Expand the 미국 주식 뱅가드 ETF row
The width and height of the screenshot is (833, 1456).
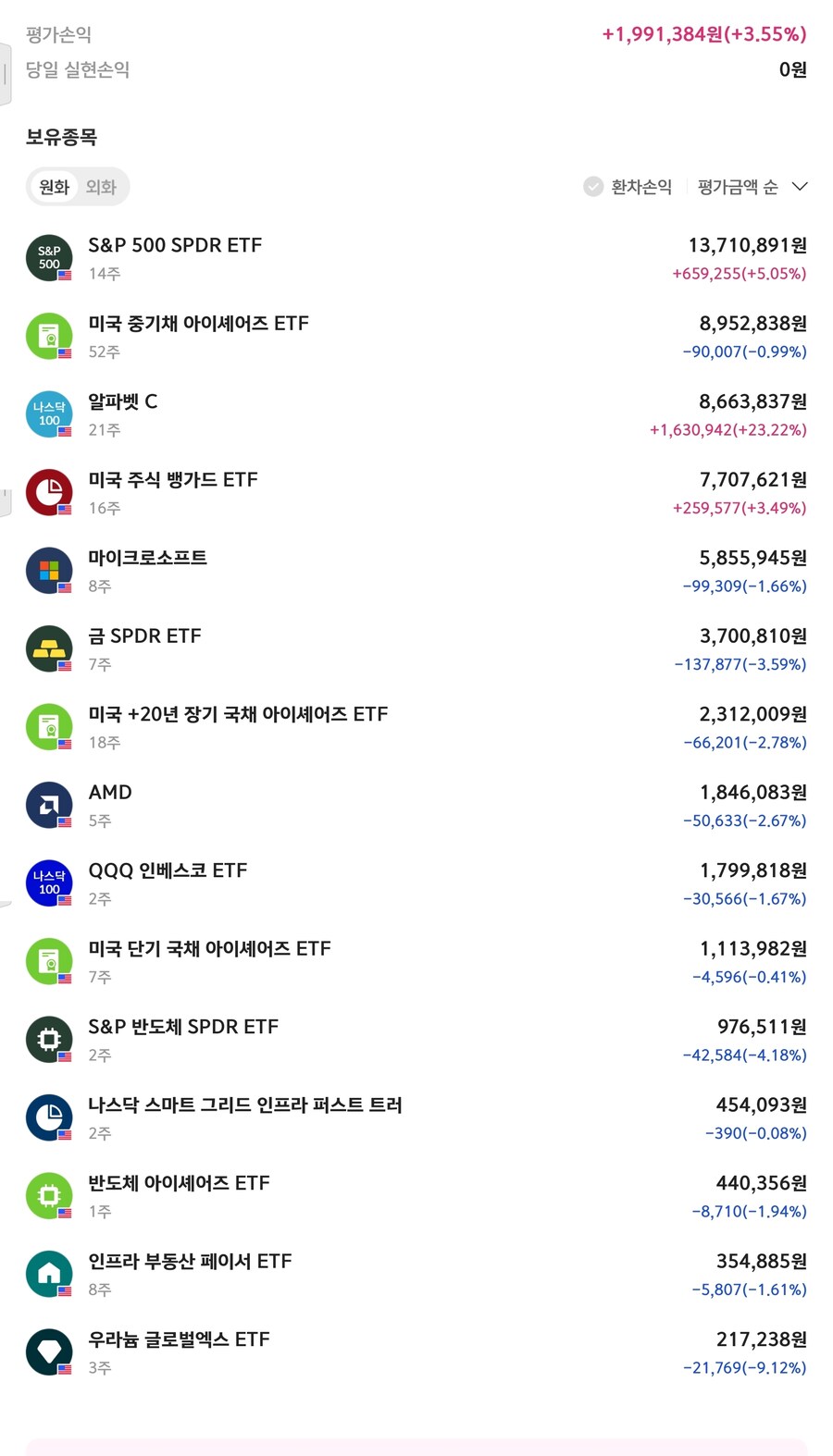click(416, 492)
